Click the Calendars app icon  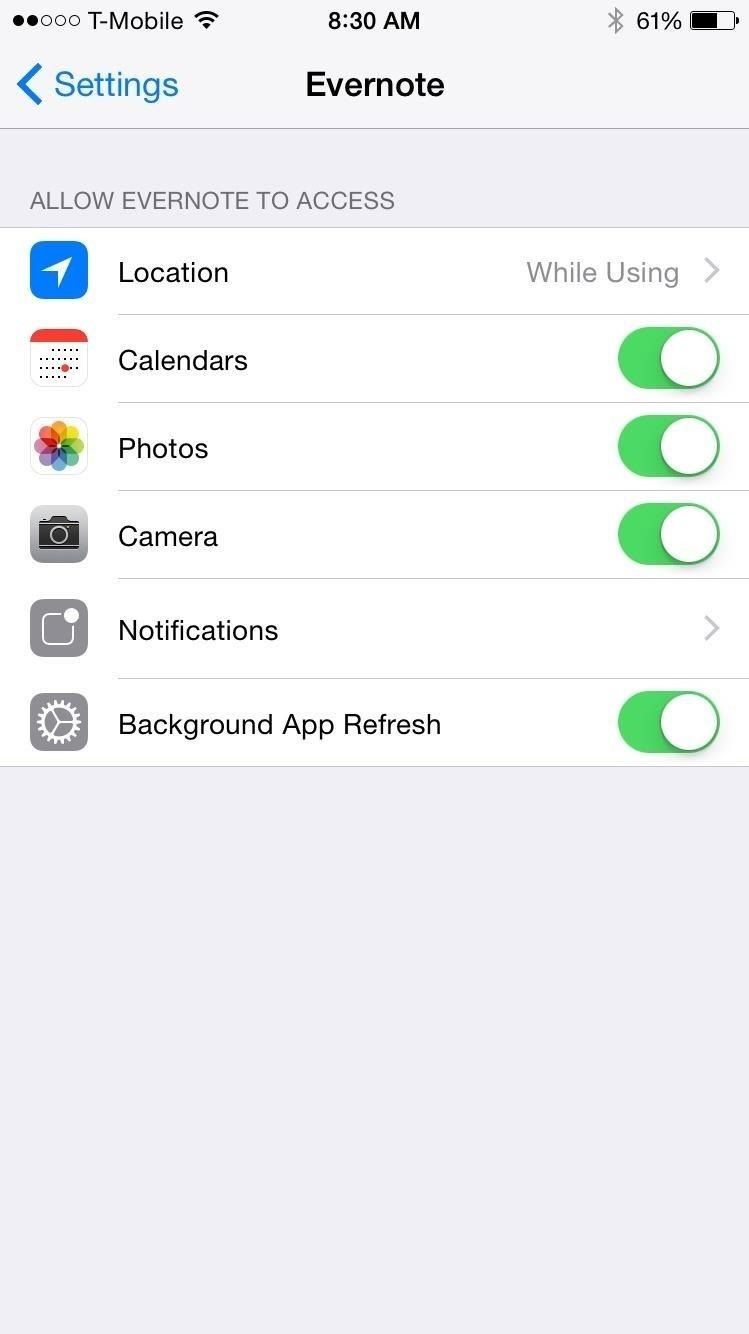click(58, 358)
